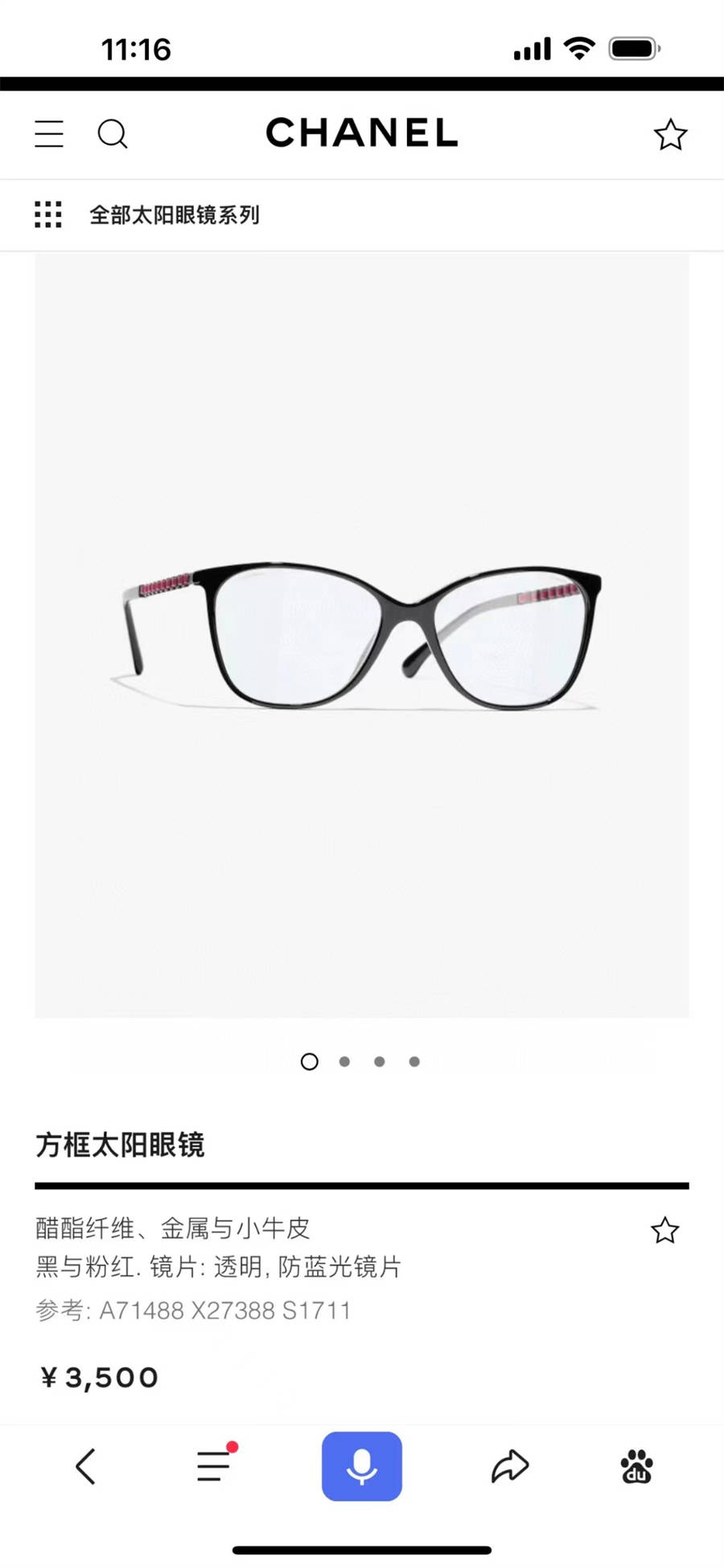This screenshot has width=724, height=1568.
Task: Open 全部太阳眼镜系列 grid selector
Action: 48,215
